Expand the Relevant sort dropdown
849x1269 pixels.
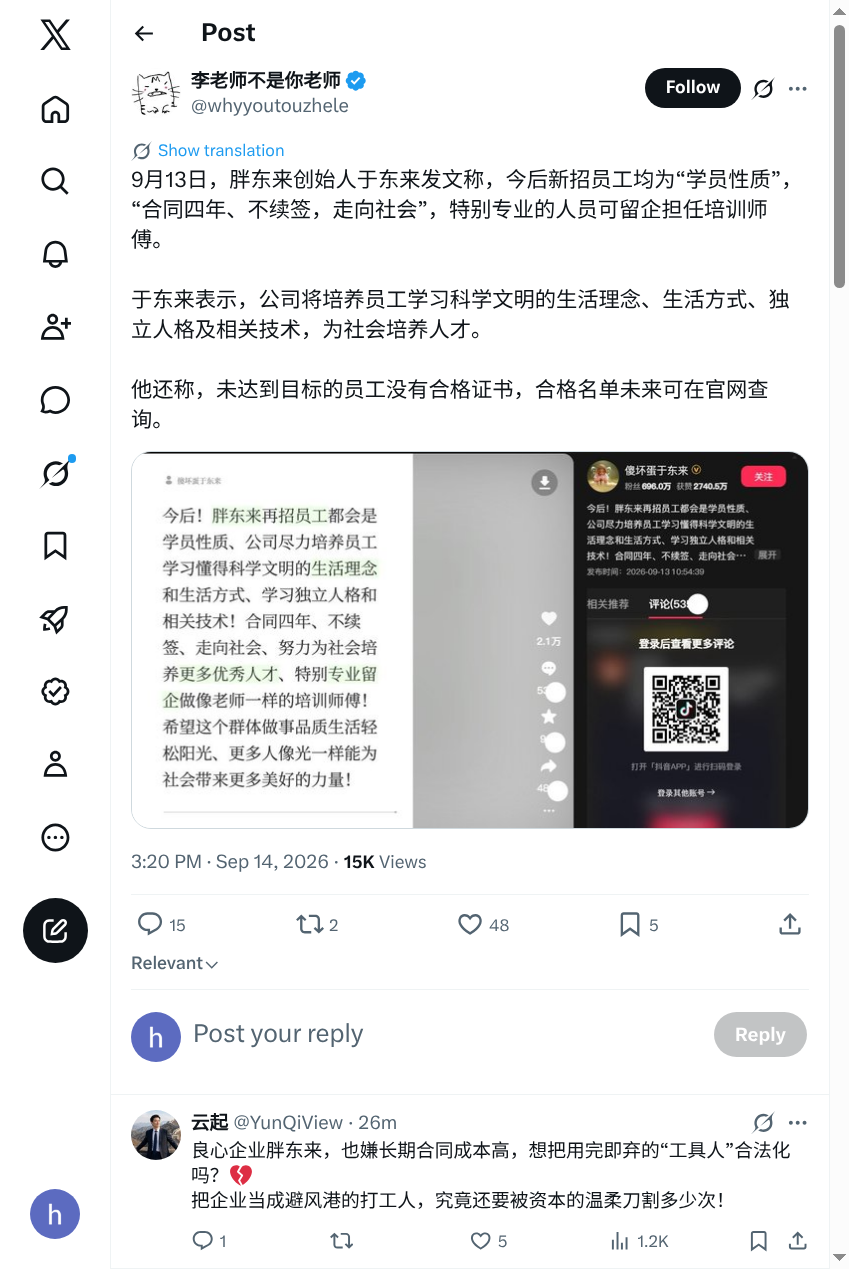tap(175, 963)
